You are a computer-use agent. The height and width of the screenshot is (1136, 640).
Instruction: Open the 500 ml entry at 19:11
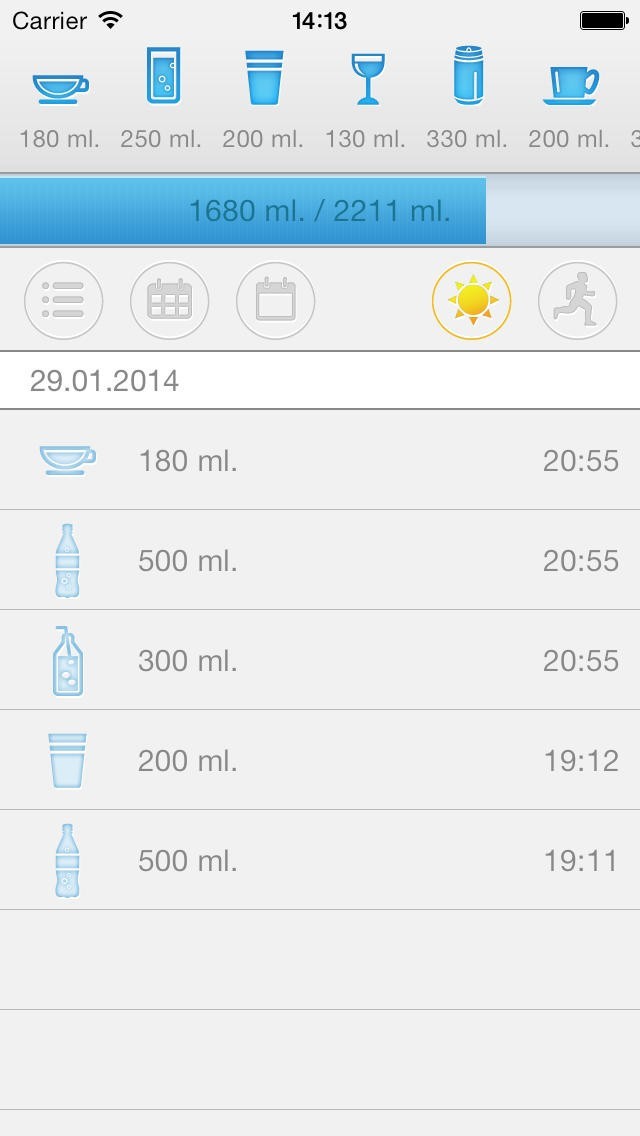(320, 860)
